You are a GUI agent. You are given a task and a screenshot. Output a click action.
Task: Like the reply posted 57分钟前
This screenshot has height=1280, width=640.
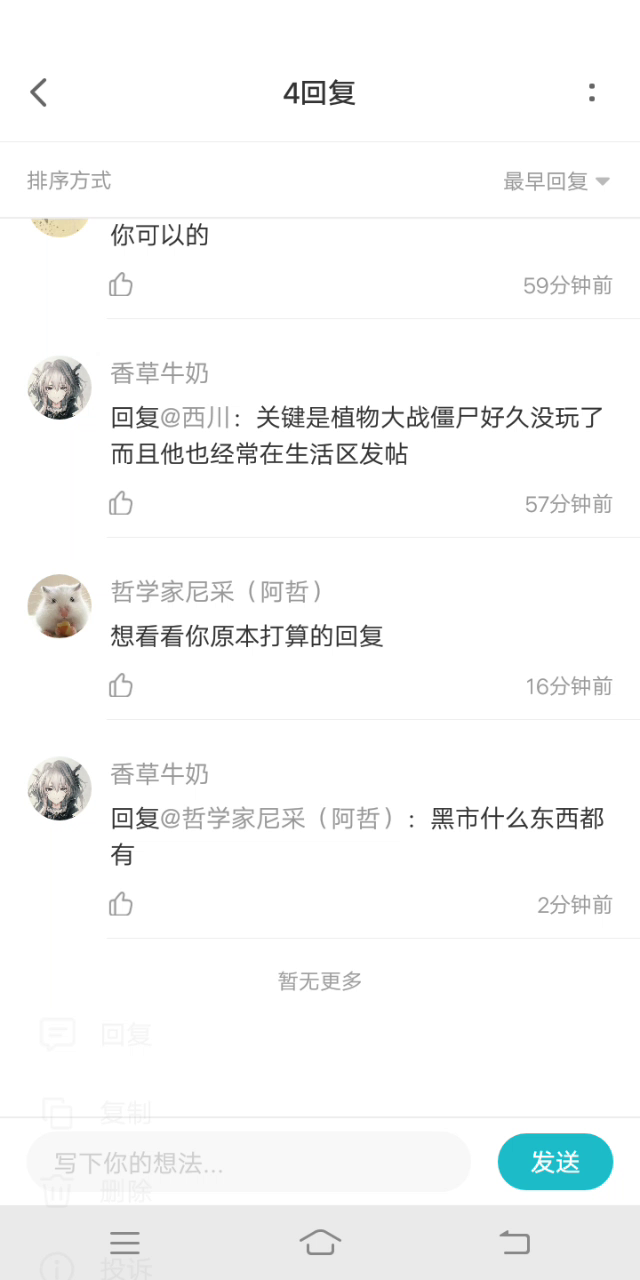pos(121,503)
